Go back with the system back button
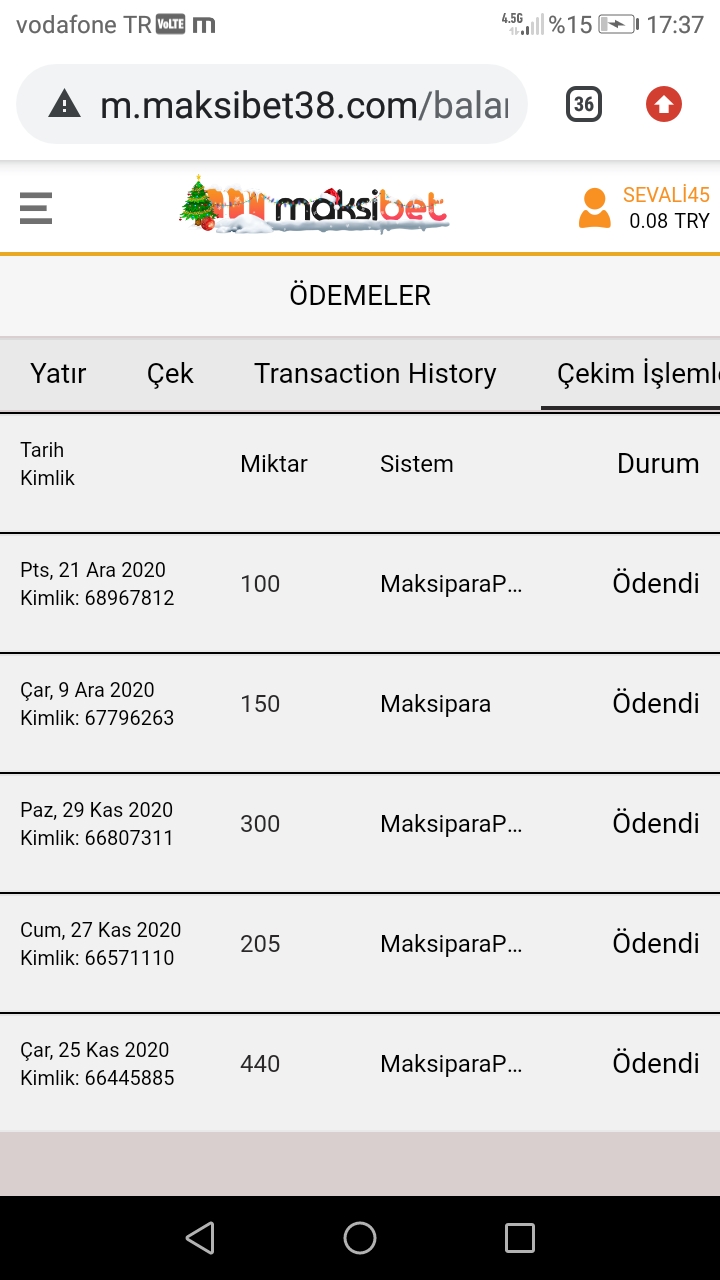The height and width of the screenshot is (1280, 720). click(x=200, y=1238)
